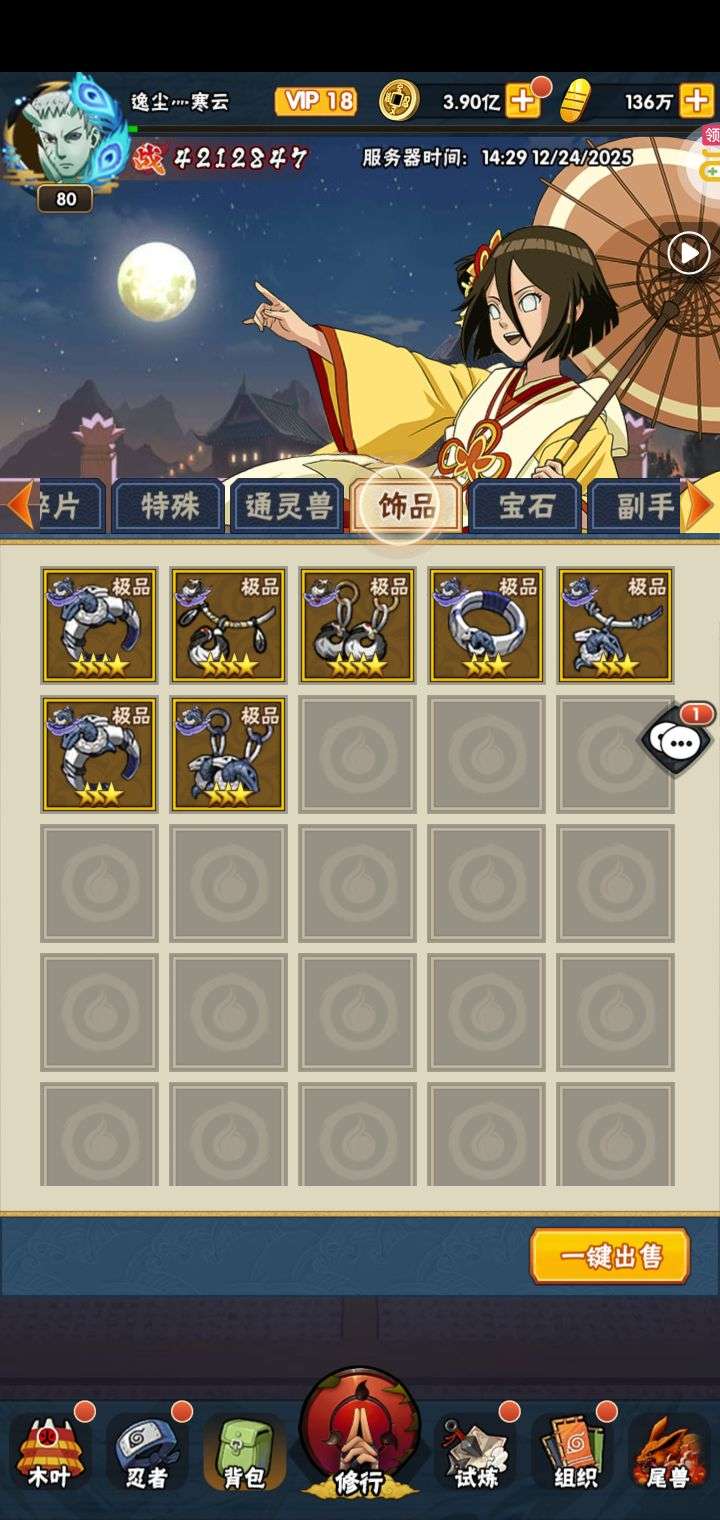The image size is (720, 1520).
Task: Switch to the 宝石 tab
Action: pyautogui.click(x=526, y=507)
